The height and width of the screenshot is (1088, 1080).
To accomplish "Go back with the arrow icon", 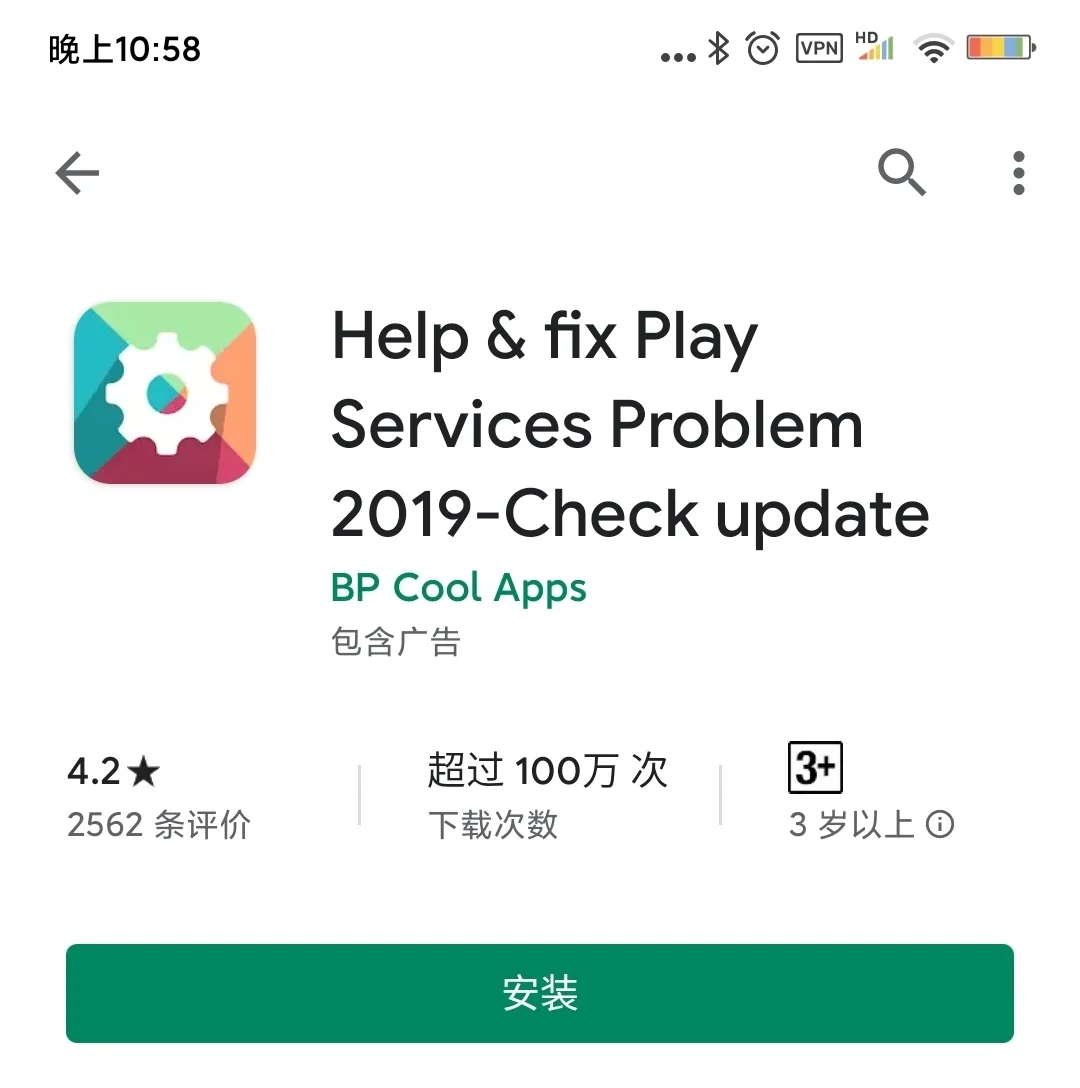I will 77,174.
